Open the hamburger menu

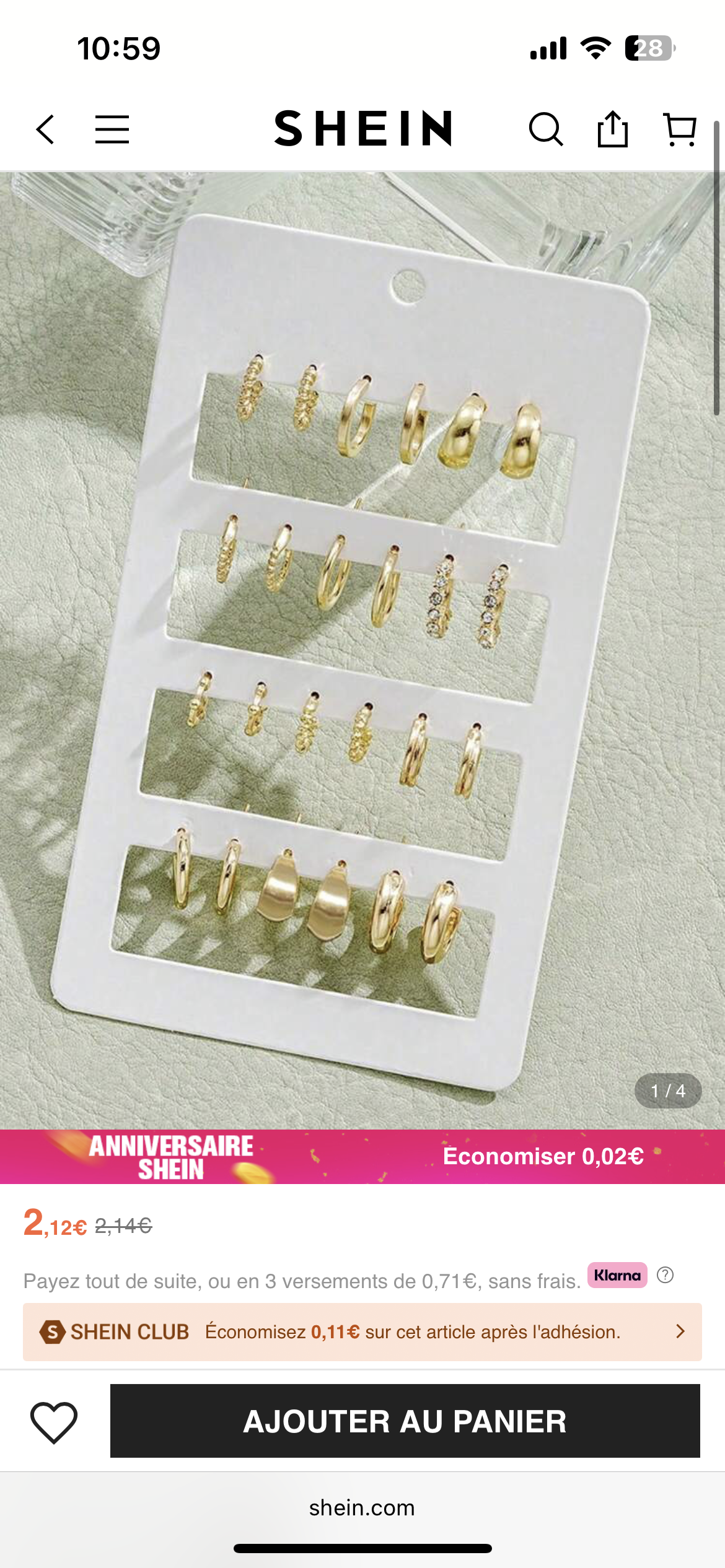tap(112, 129)
